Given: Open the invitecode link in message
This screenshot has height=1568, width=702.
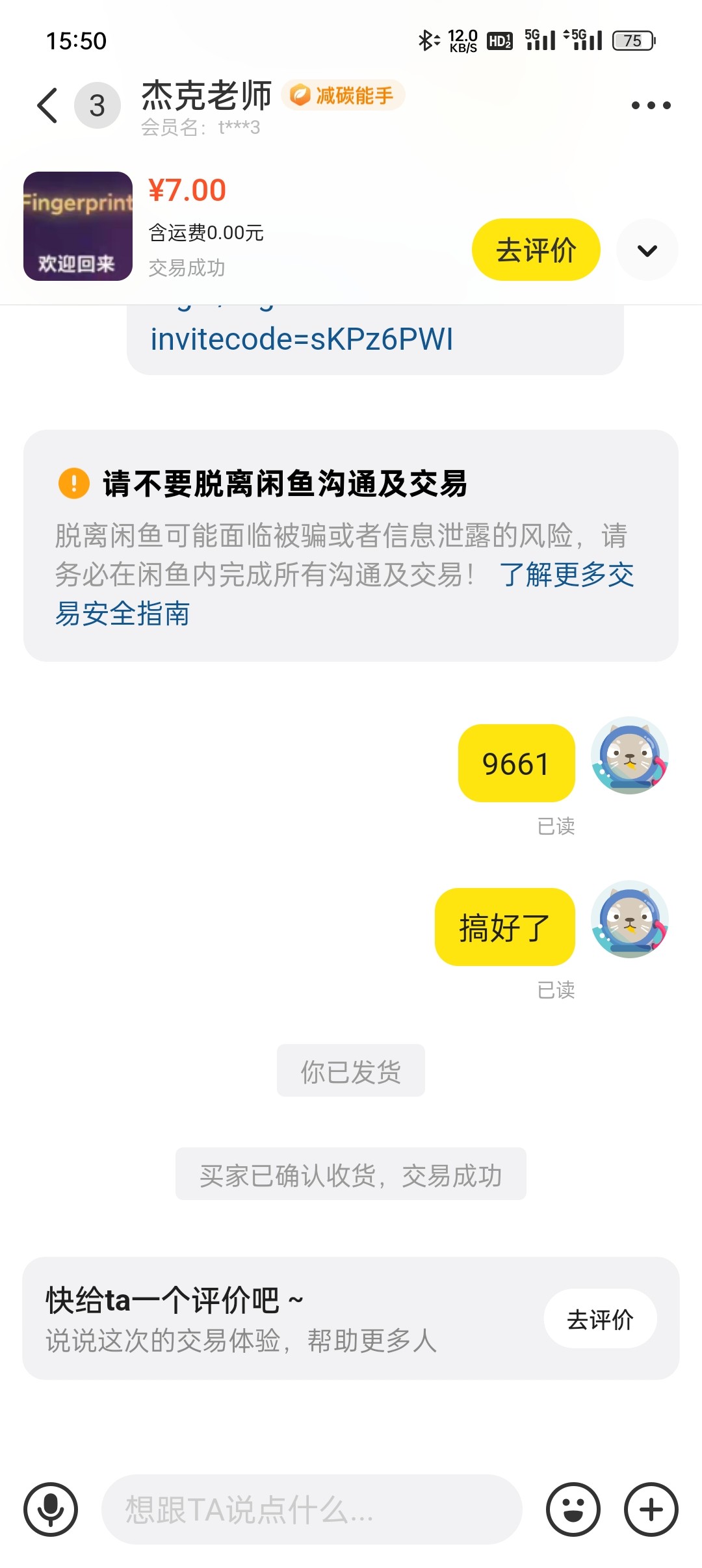Looking at the screenshot, I should tap(302, 339).
